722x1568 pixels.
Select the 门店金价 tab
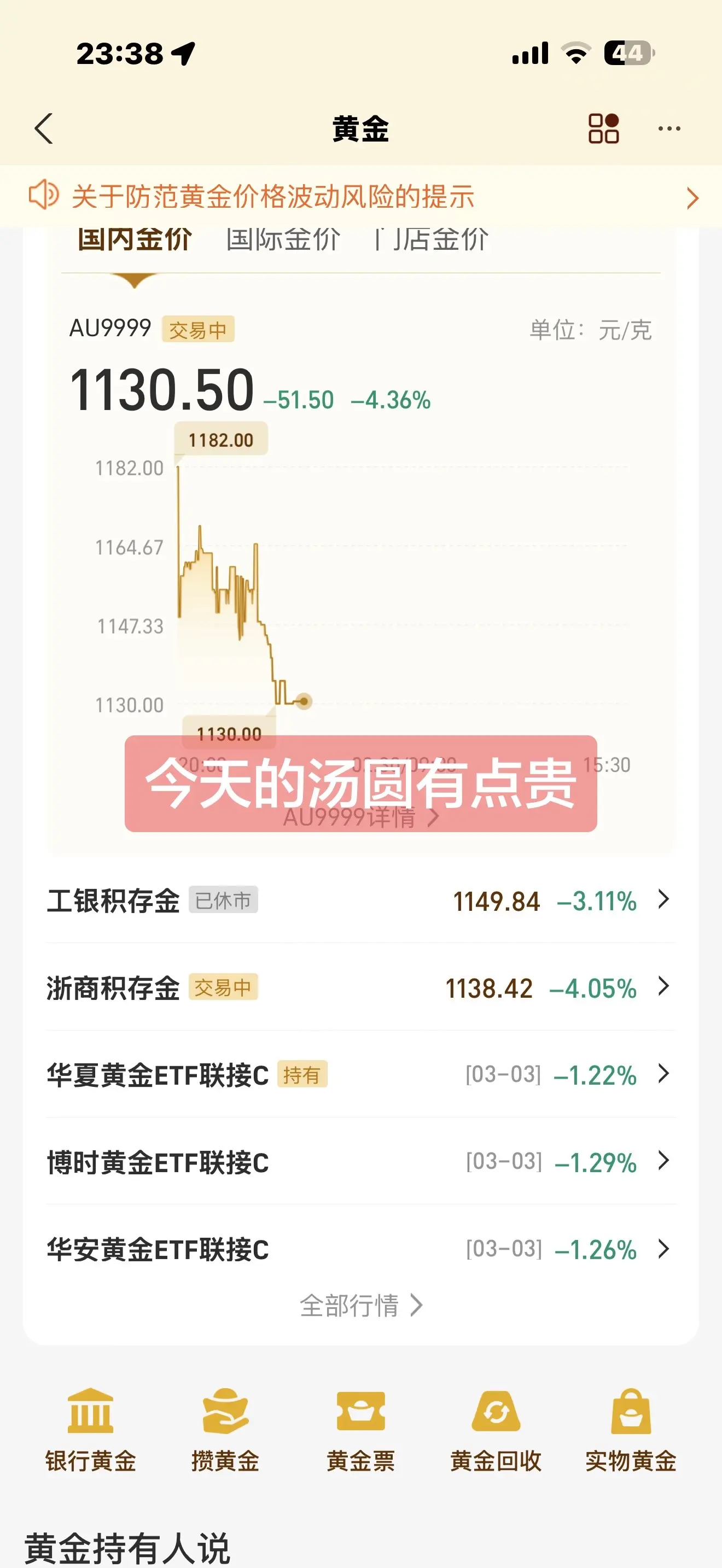point(433,240)
